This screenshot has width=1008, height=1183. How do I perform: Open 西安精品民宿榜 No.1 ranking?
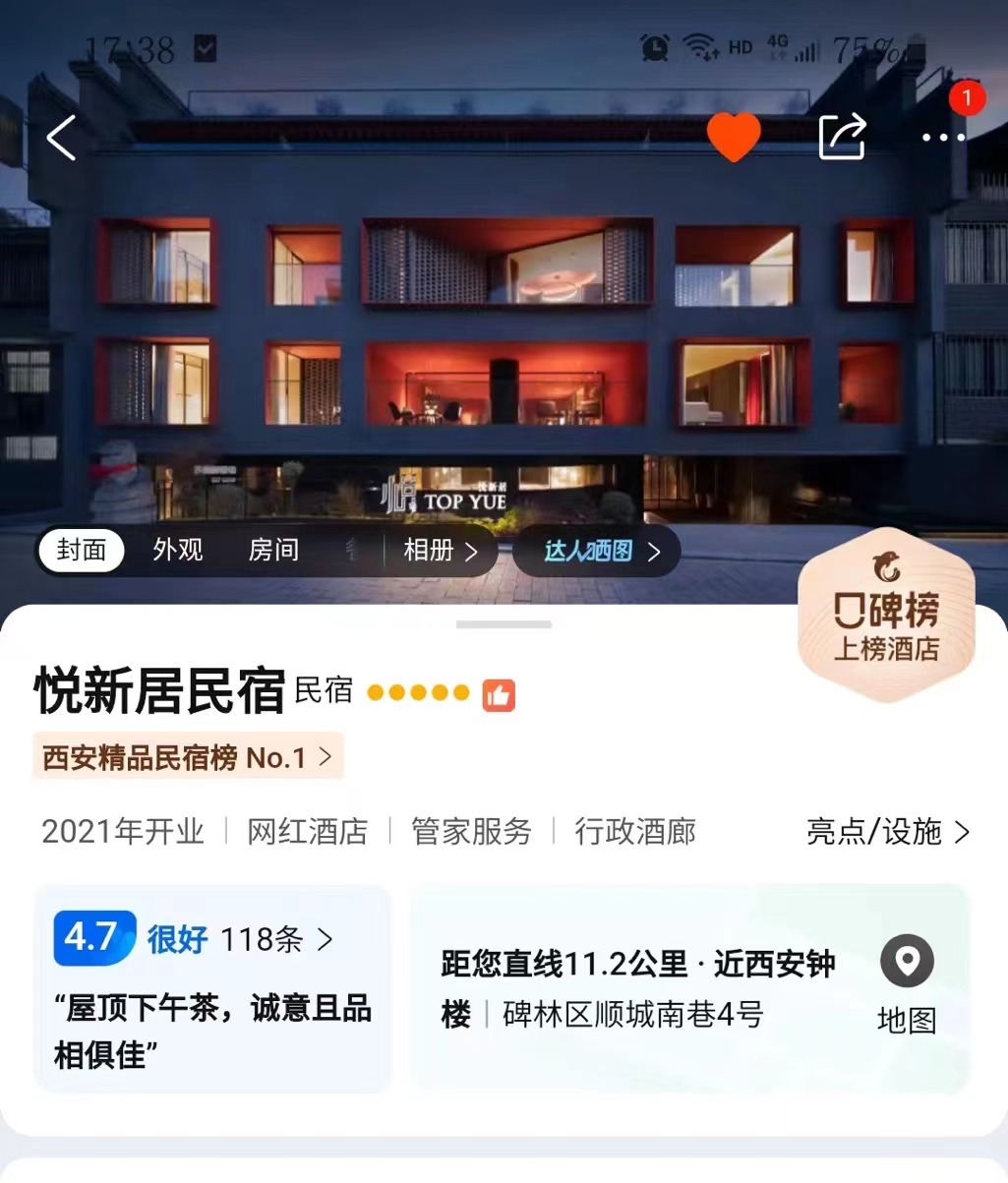(x=188, y=757)
